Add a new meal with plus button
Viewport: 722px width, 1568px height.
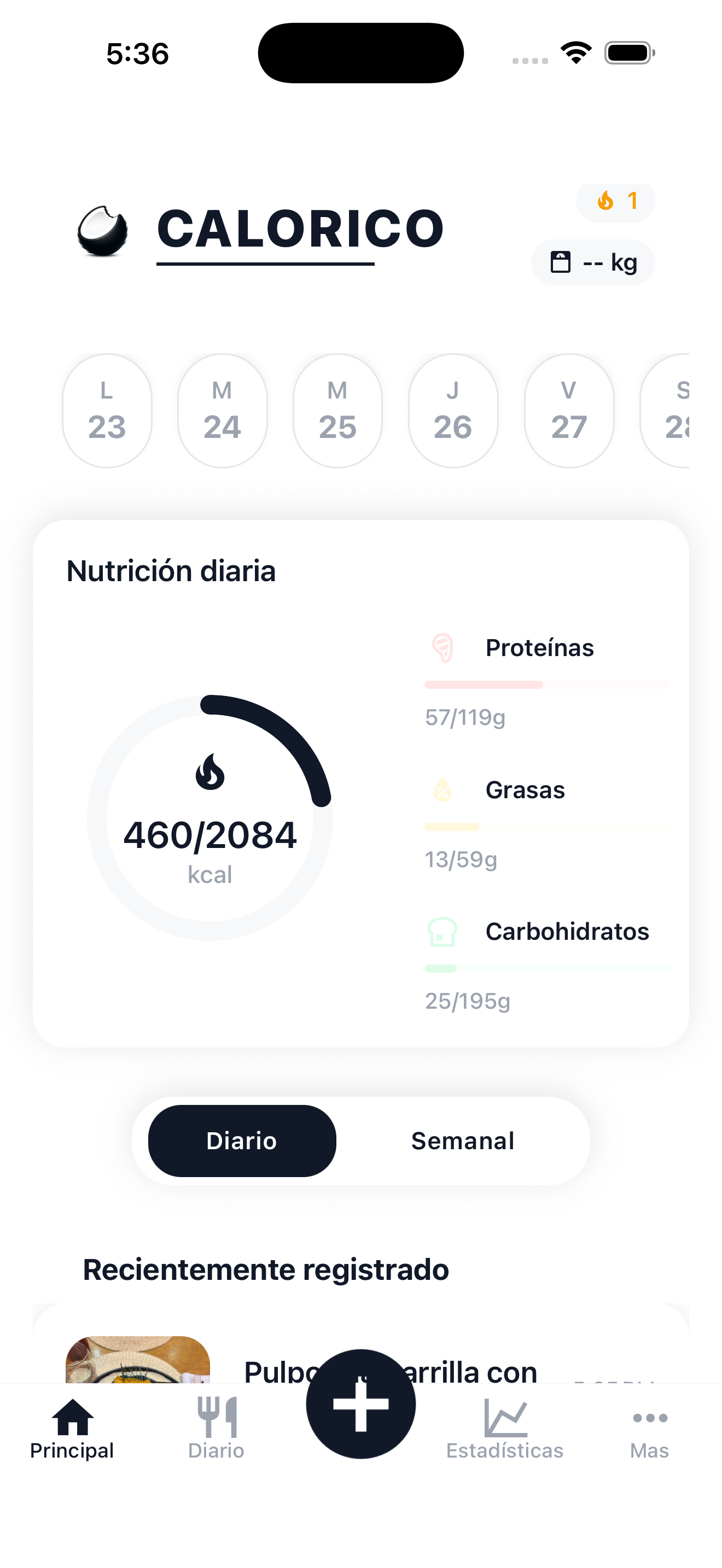pyautogui.click(x=360, y=1403)
